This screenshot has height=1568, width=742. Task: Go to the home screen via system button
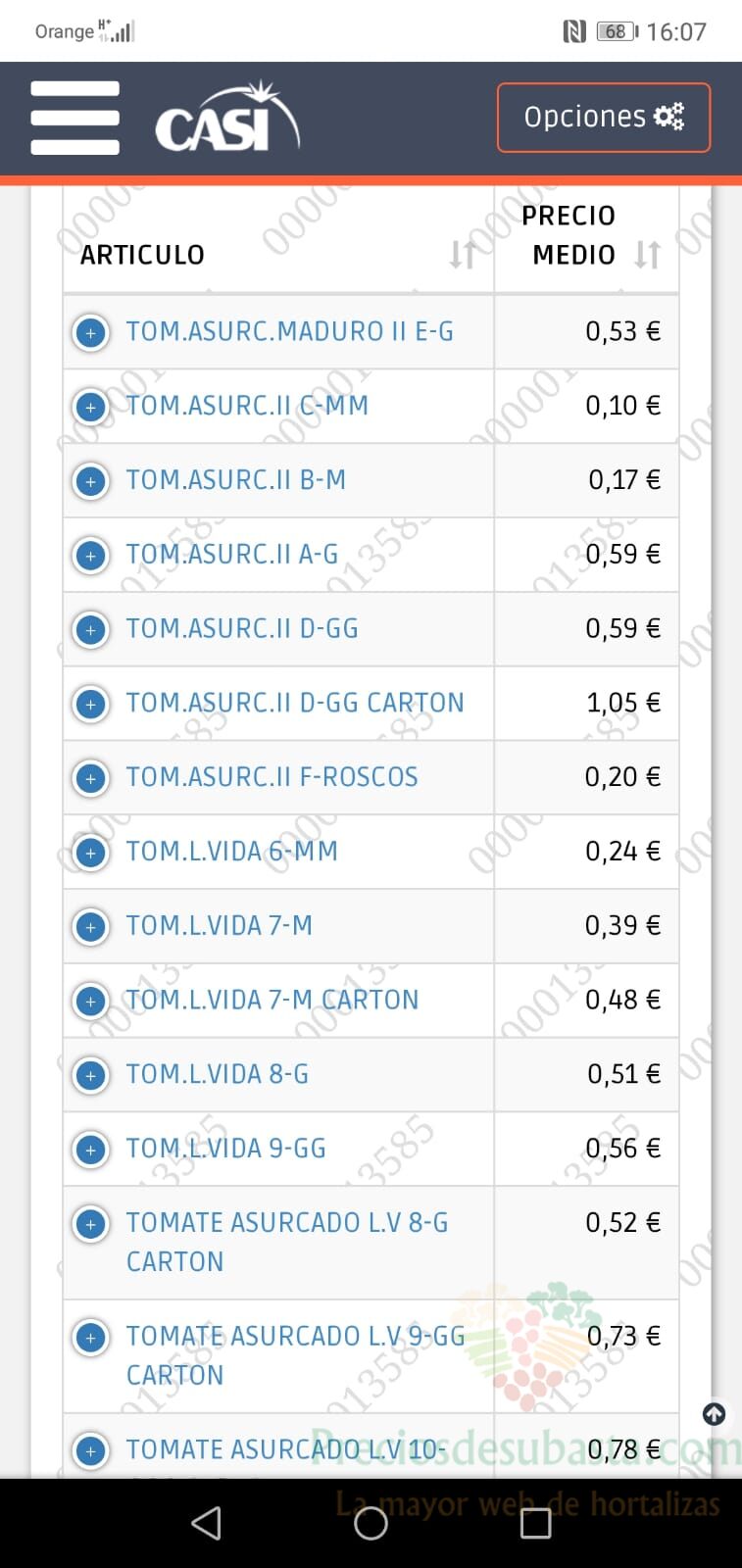point(371,1523)
